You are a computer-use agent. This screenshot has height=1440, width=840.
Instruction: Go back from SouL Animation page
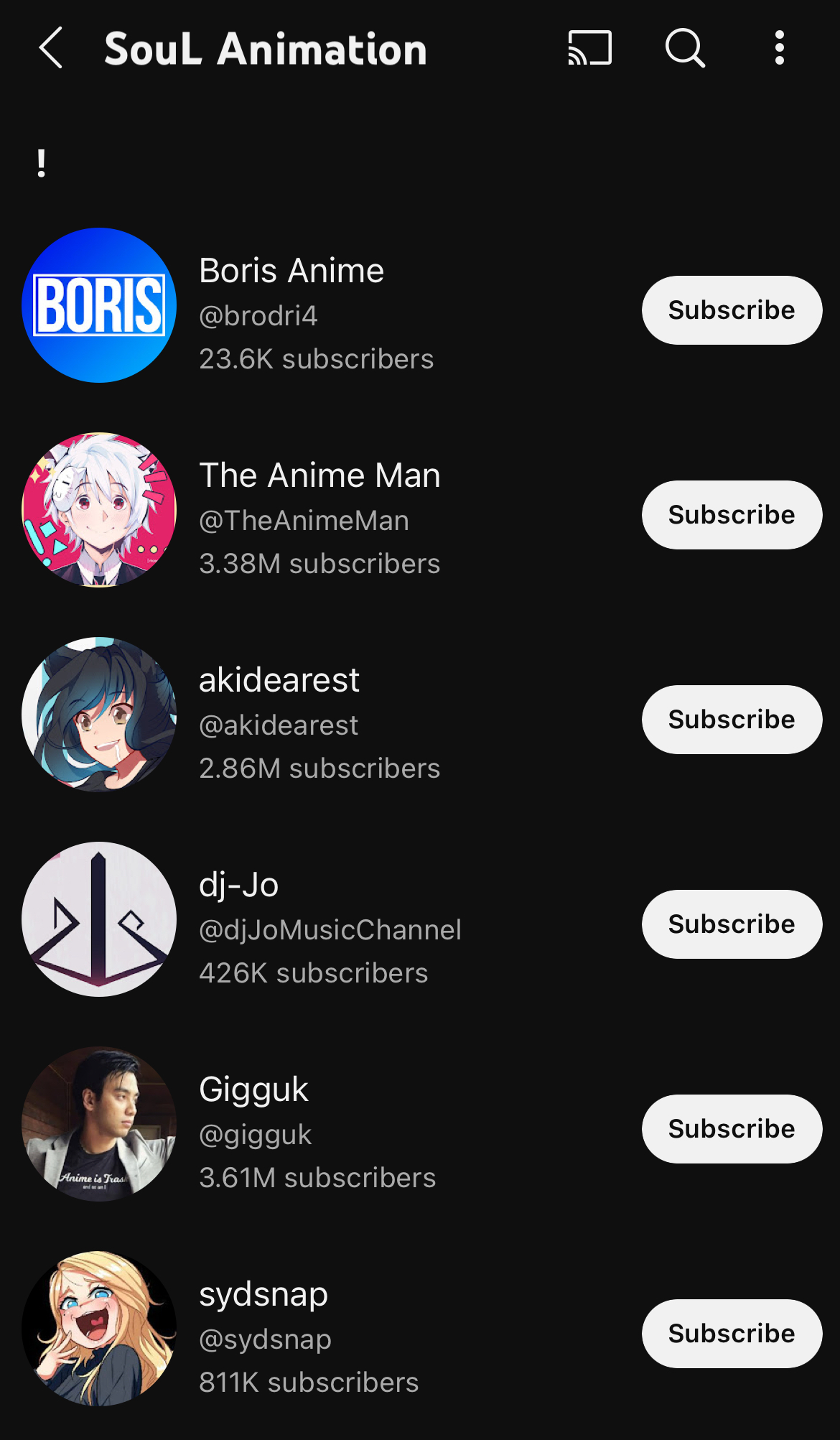click(51, 48)
